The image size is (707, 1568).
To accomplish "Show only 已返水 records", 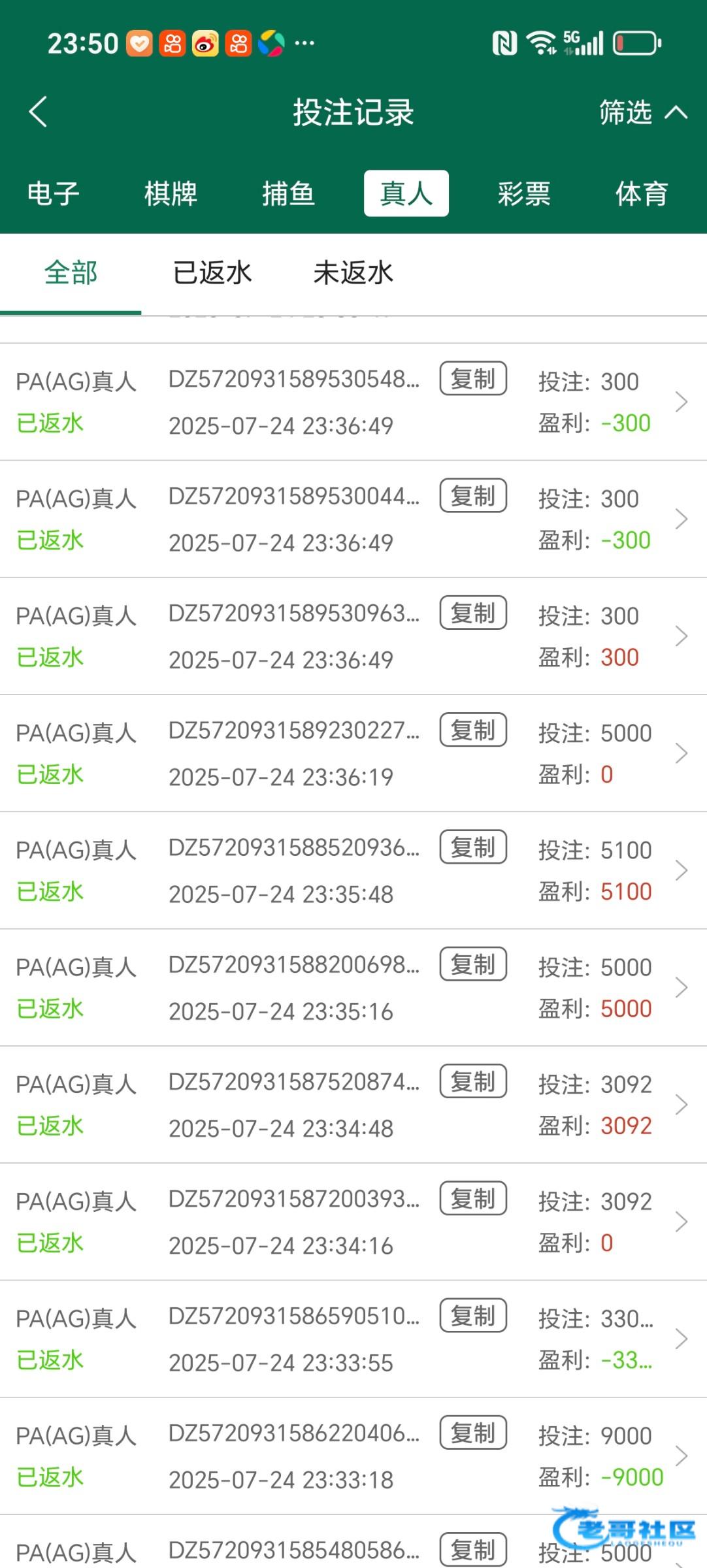I will point(212,273).
